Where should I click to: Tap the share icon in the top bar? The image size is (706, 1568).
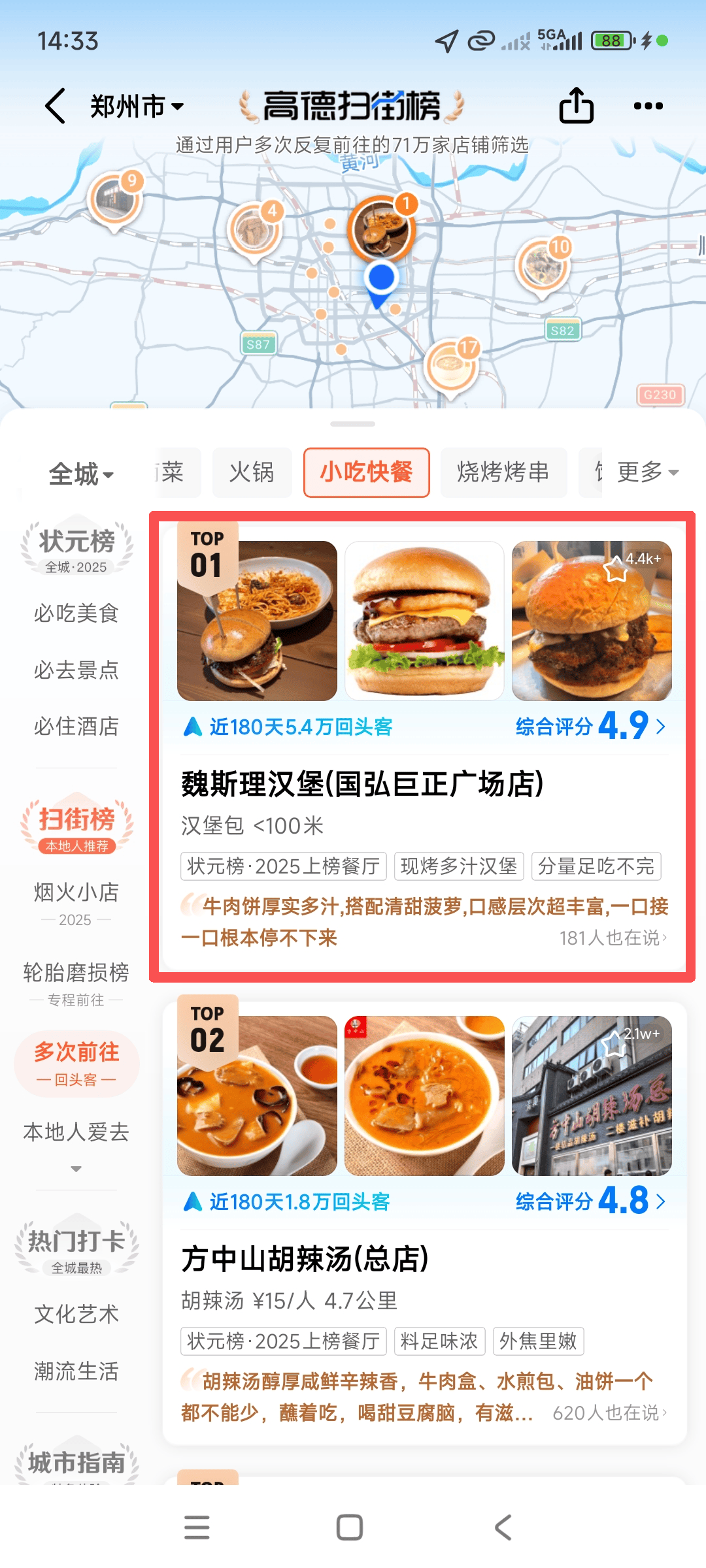[575, 105]
